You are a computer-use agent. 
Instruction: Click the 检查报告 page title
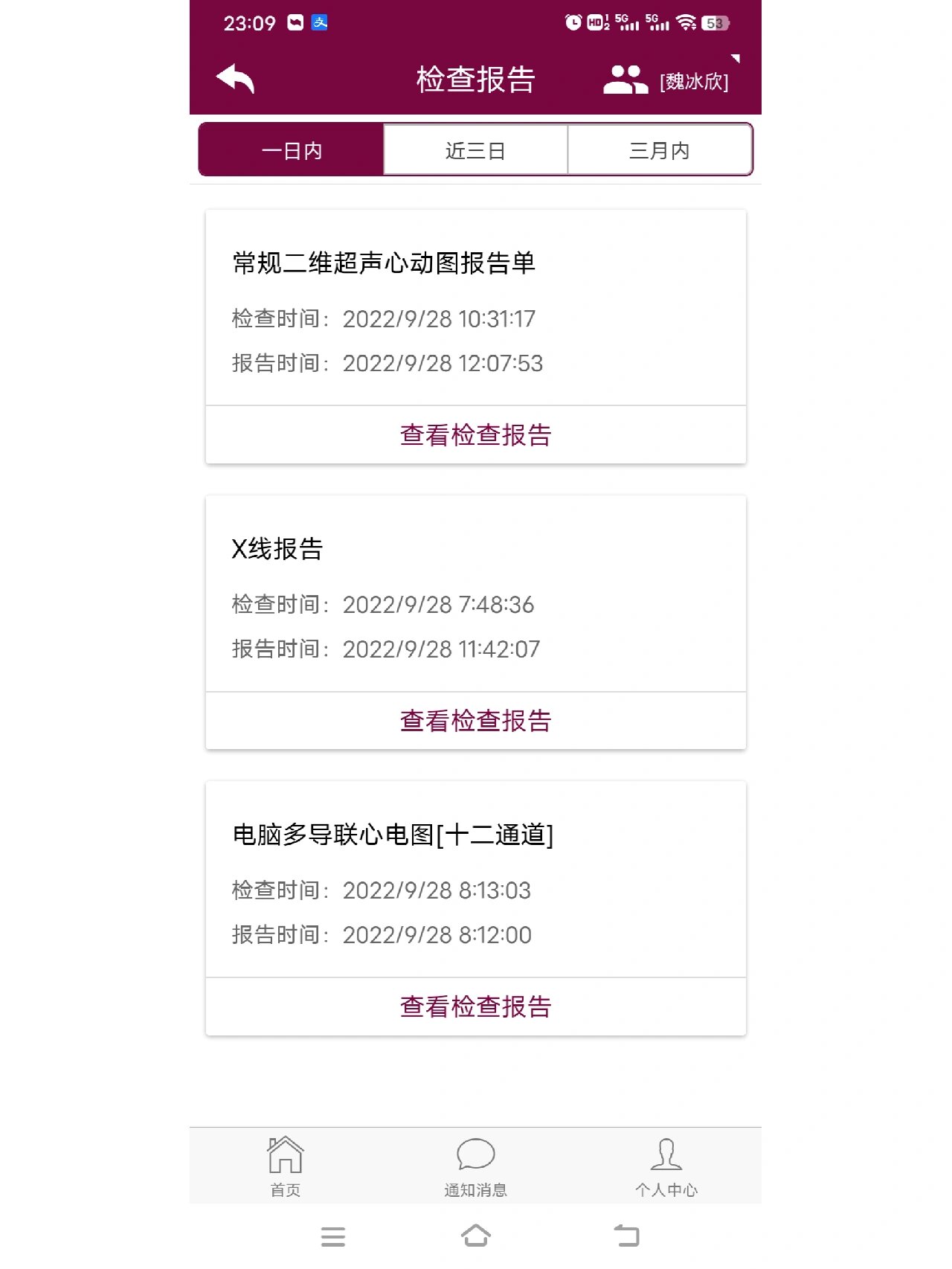coord(475,80)
